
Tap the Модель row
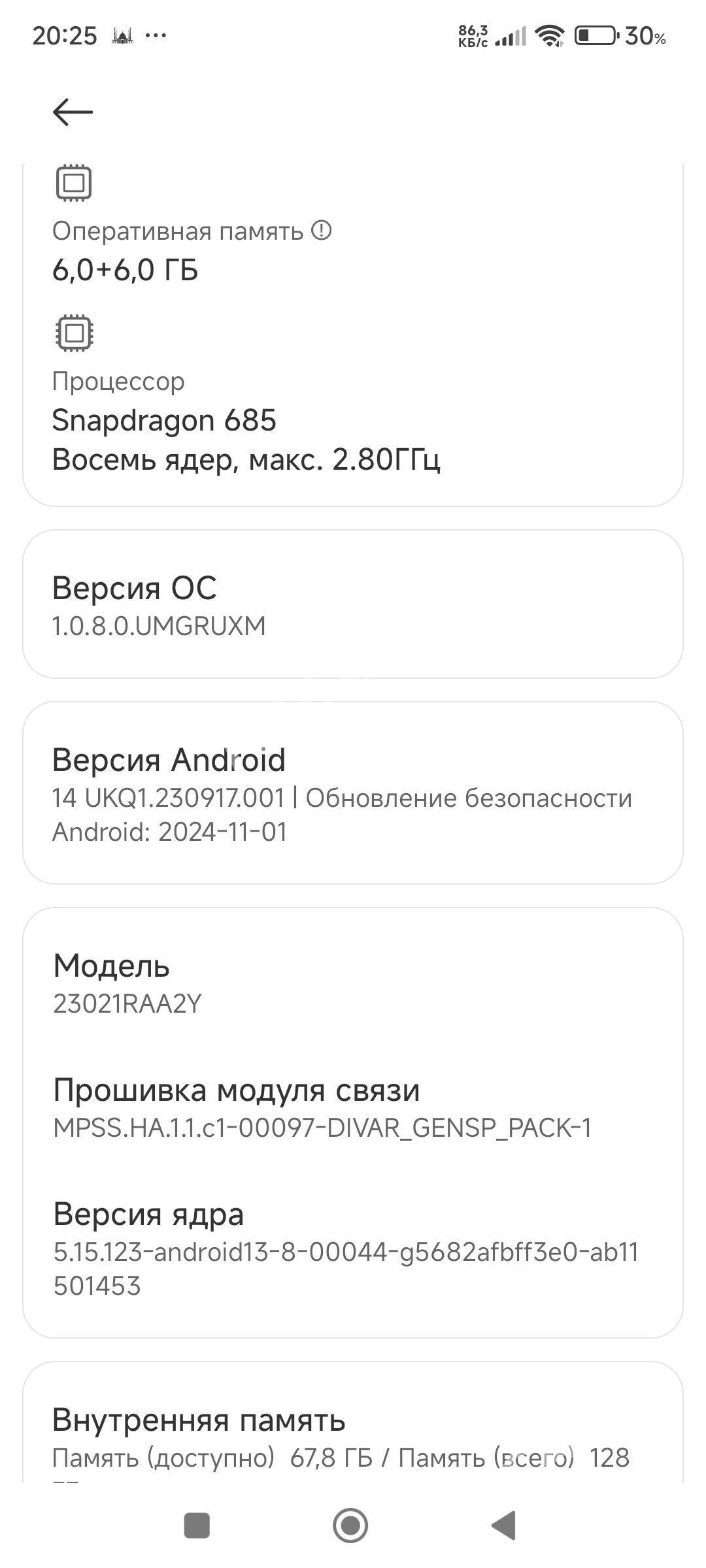(353, 983)
